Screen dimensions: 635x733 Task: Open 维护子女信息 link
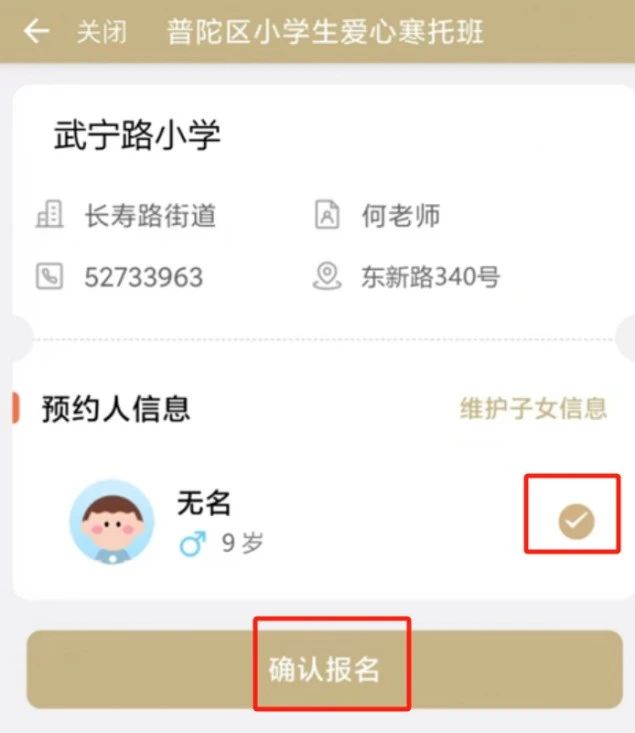point(533,408)
